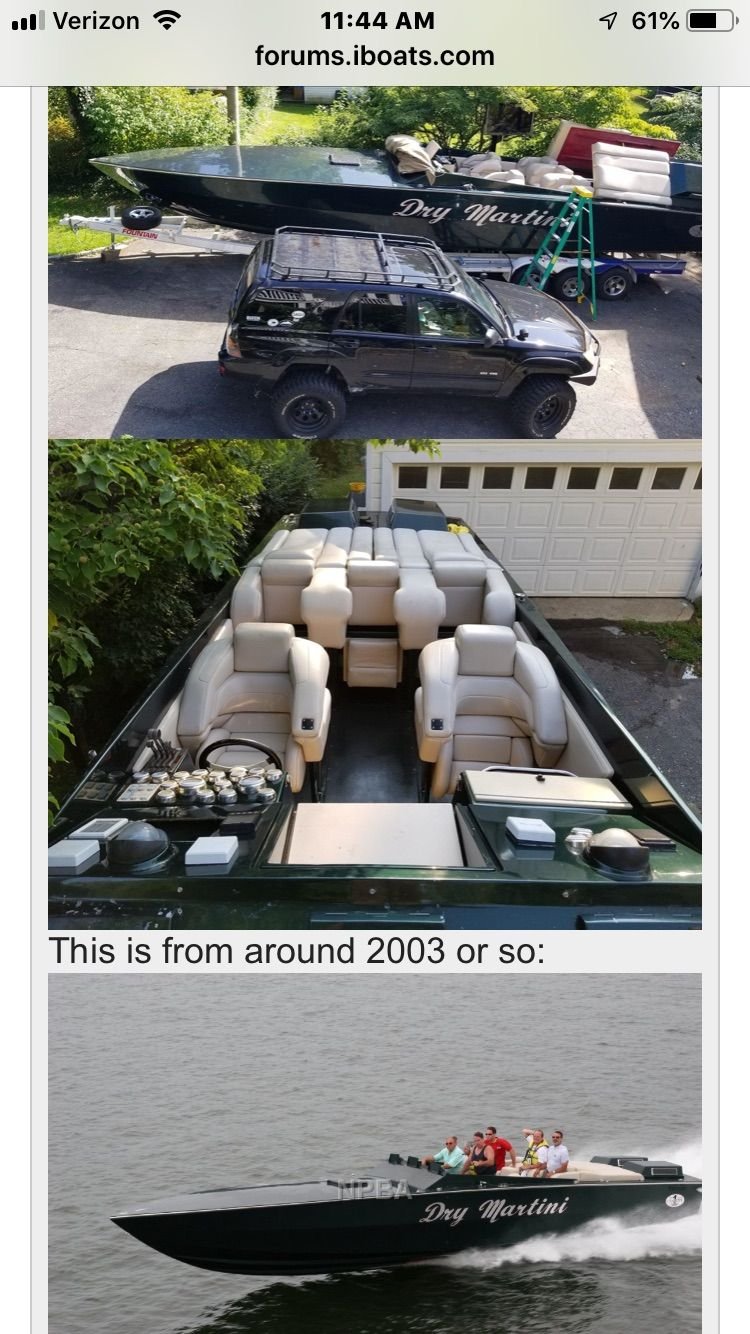Tap the forums.iboats.com address bar
The height and width of the screenshot is (1334, 750).
[x=375, y=56]
